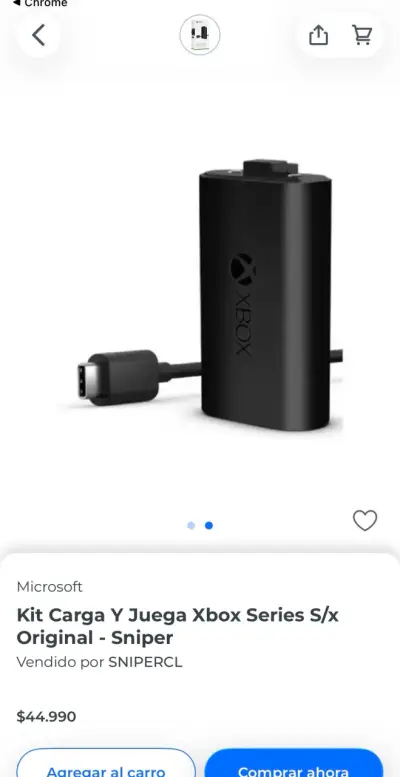Add the product to favorites with the heart icon
The height and width of the screenshot is (777, 400).
point(365,520)
